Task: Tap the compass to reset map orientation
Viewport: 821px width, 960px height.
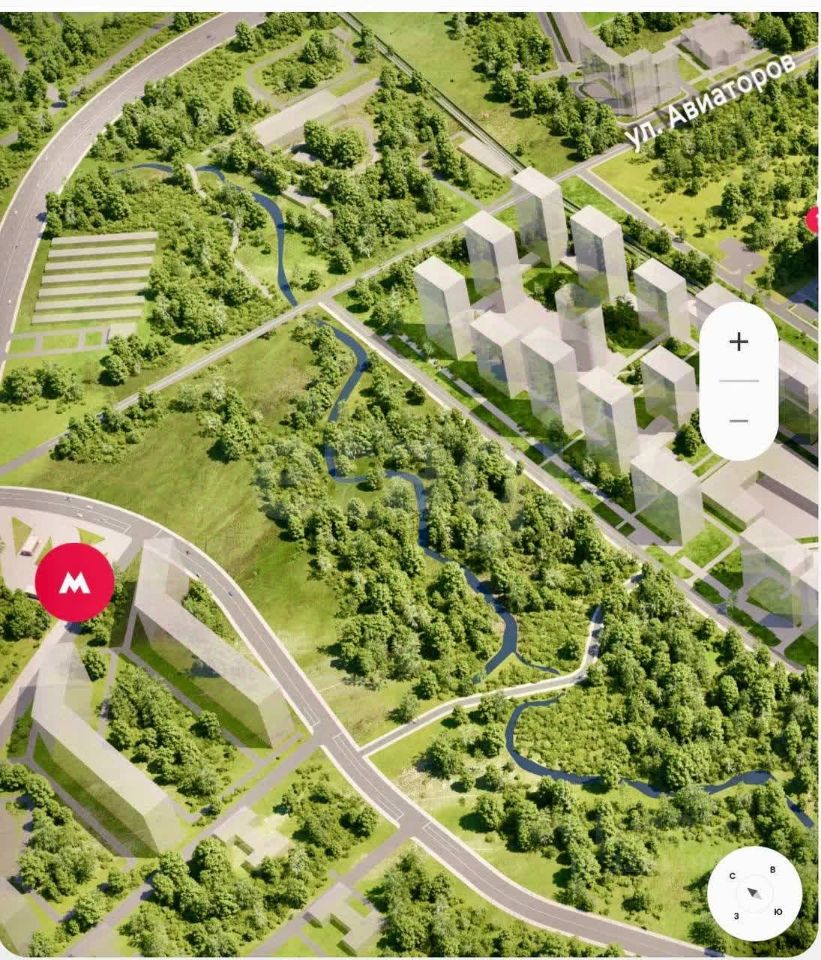Action: 754,893
